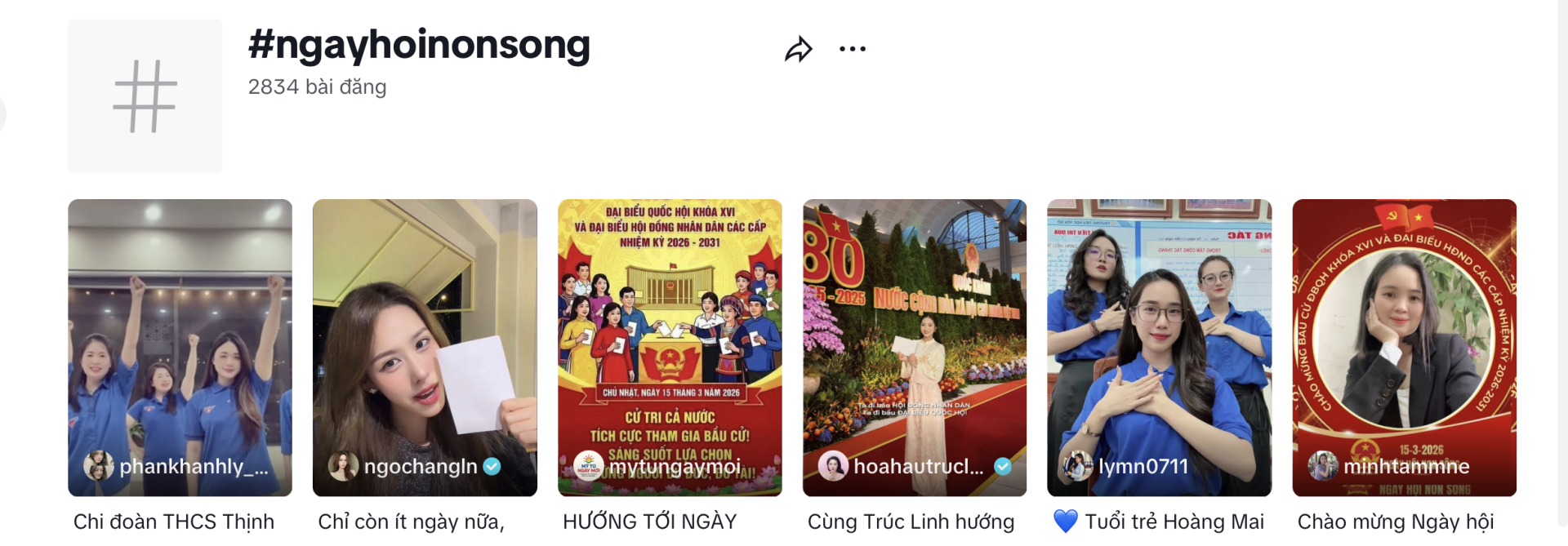Image resolution: width=1568 pixels, height=546 pixels.
Task: Open the three-dot more options menu
Action: 852,50
